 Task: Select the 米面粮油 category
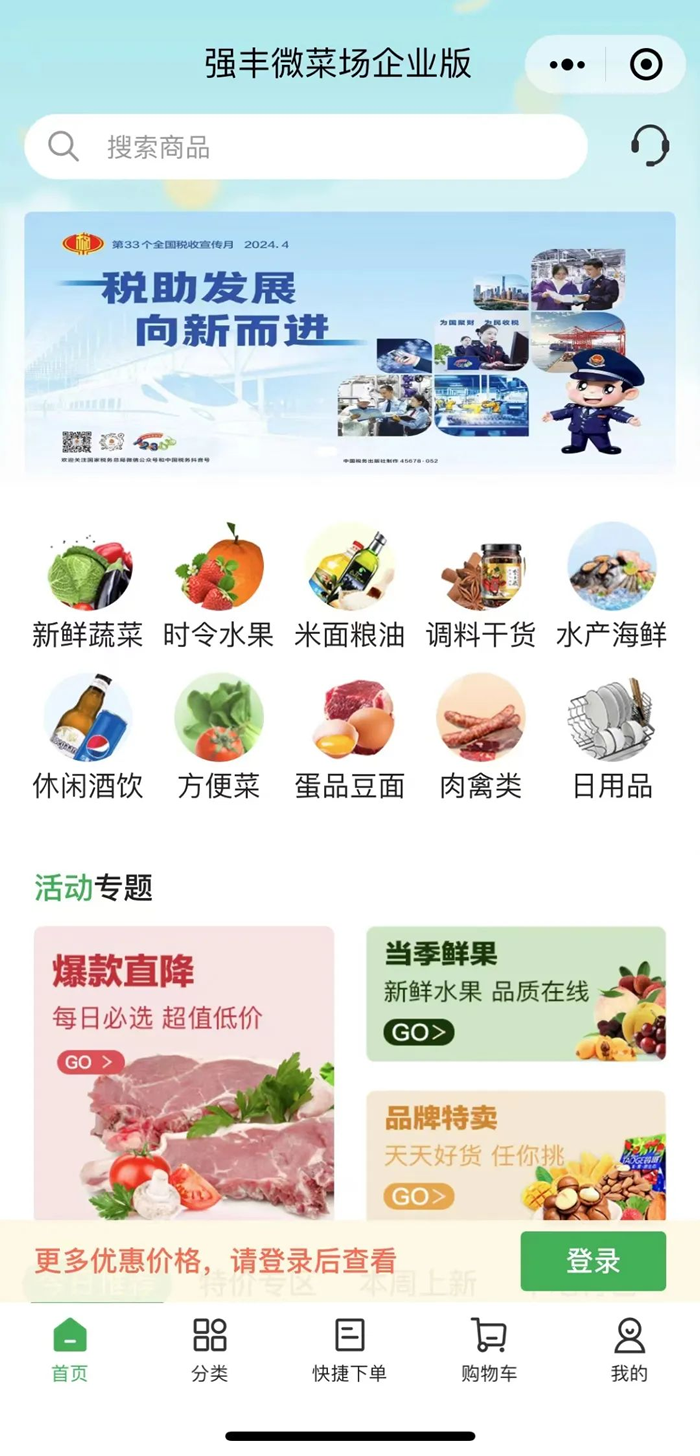[350, 587]
